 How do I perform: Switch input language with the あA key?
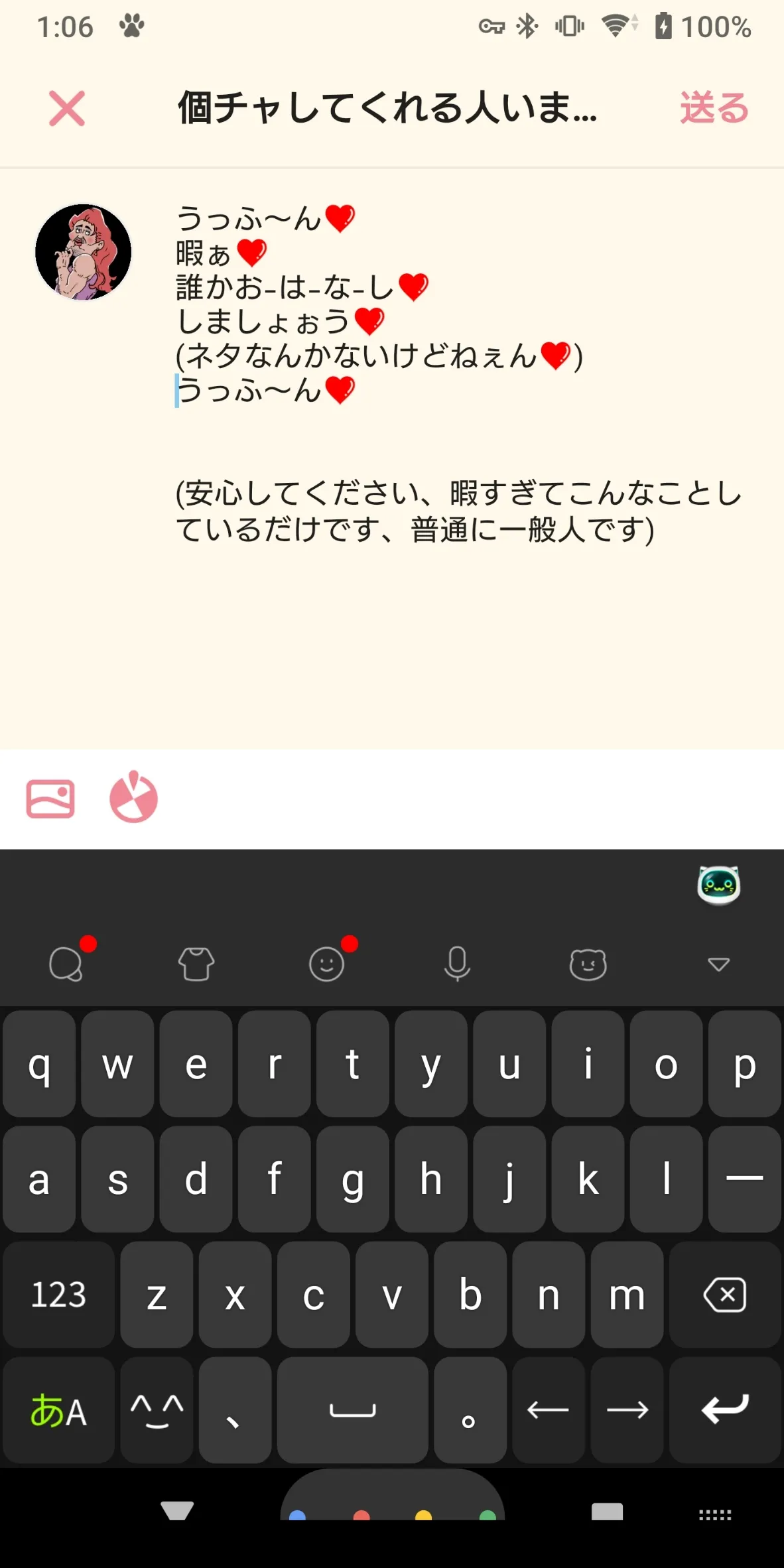pyautogui.click(x=58, y=1410)
